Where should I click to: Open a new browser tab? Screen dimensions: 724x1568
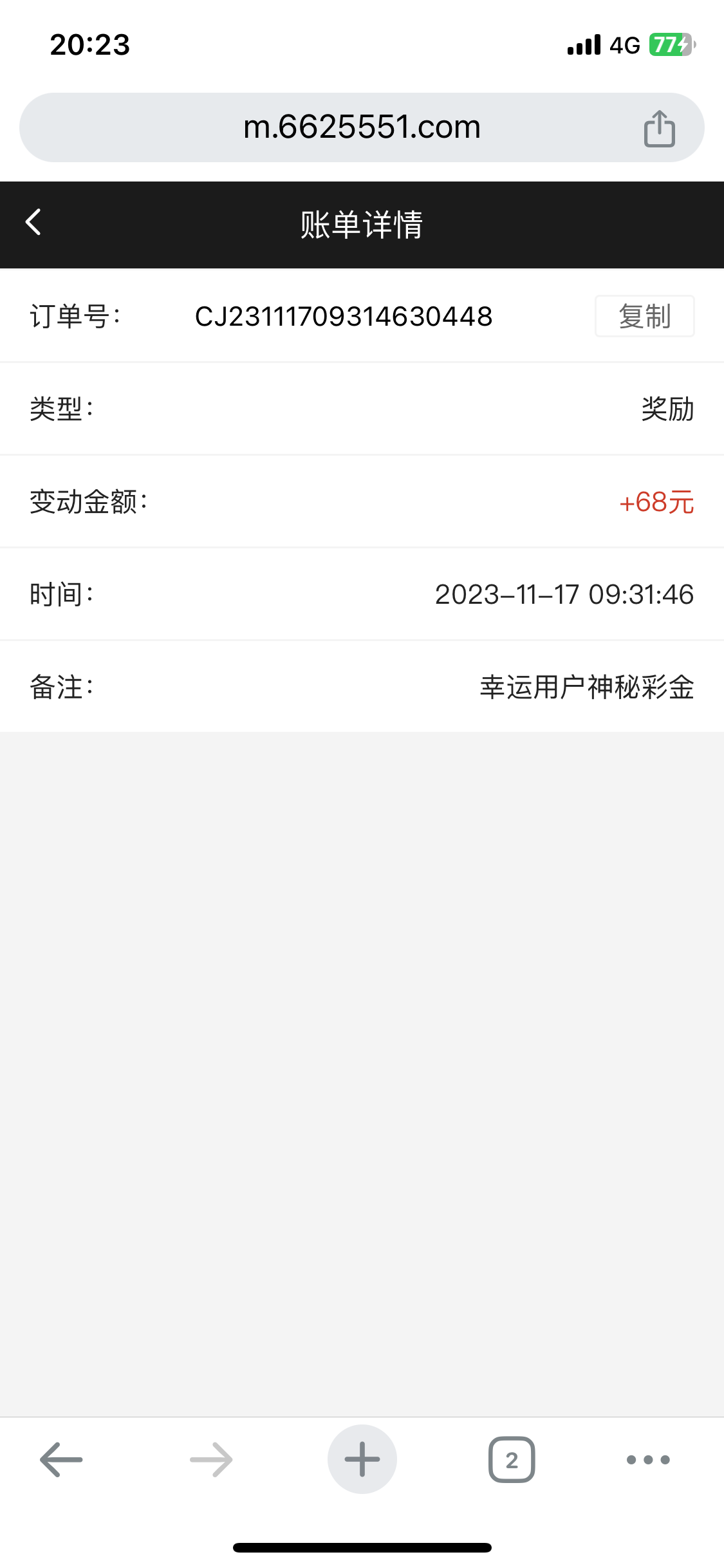click(x=362, y=1459)
